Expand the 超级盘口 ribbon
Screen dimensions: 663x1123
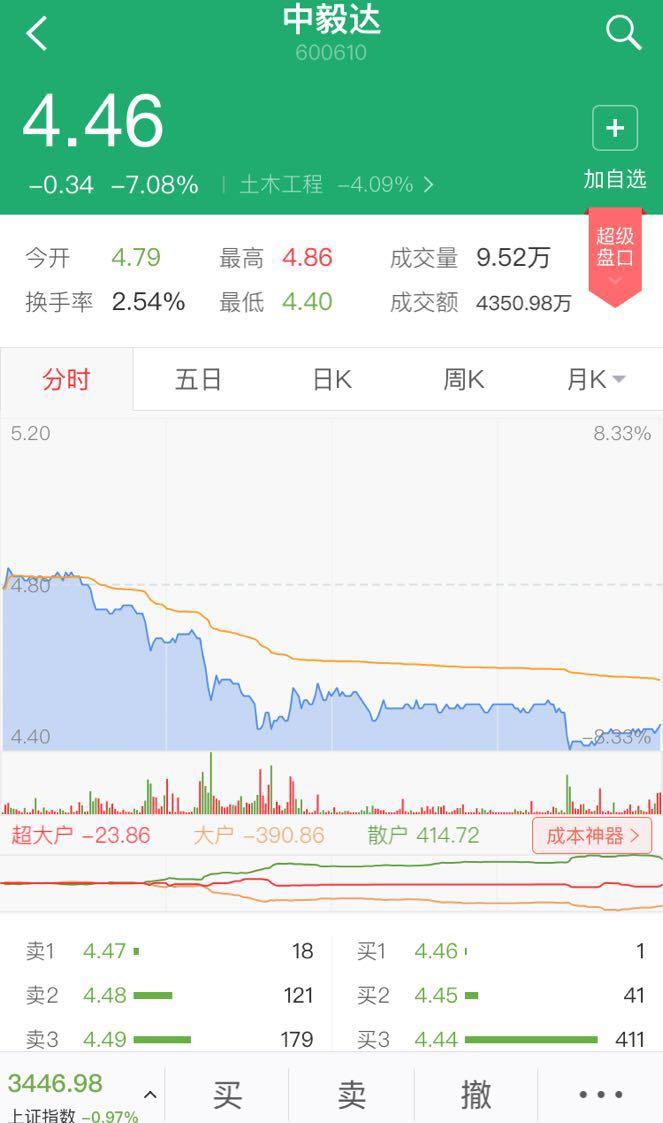(615, 256)
